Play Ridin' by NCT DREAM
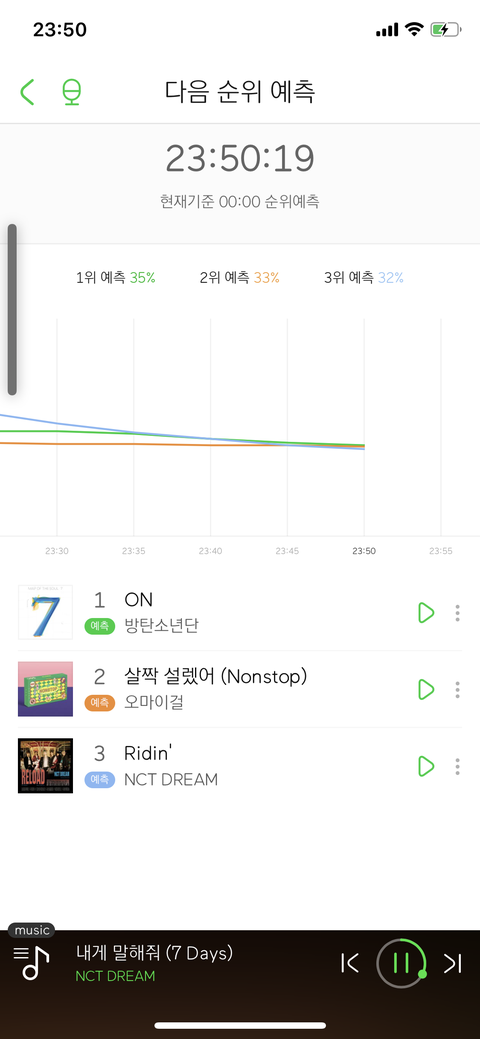480x1039 pixels. 426,767
